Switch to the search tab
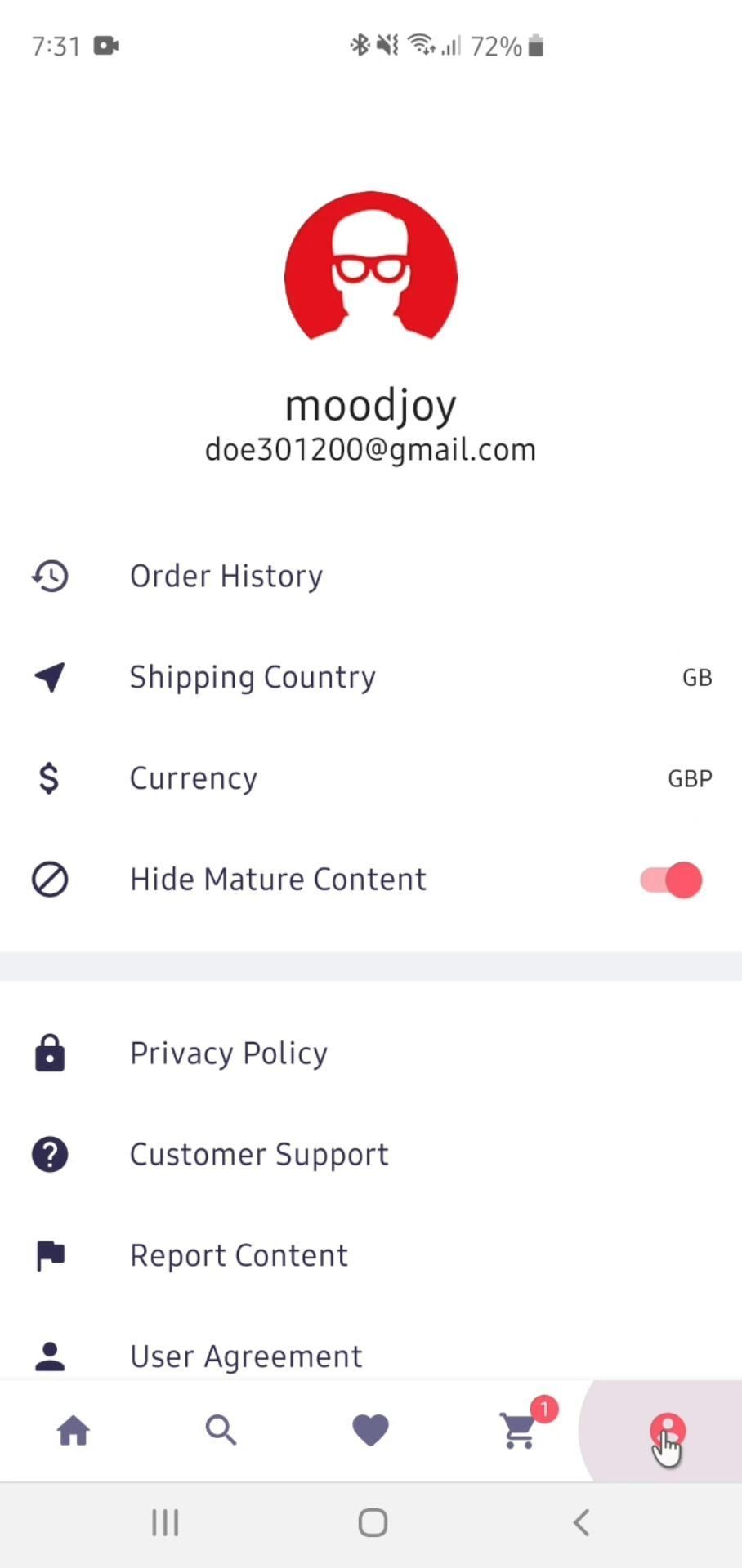 [221, 1431]
